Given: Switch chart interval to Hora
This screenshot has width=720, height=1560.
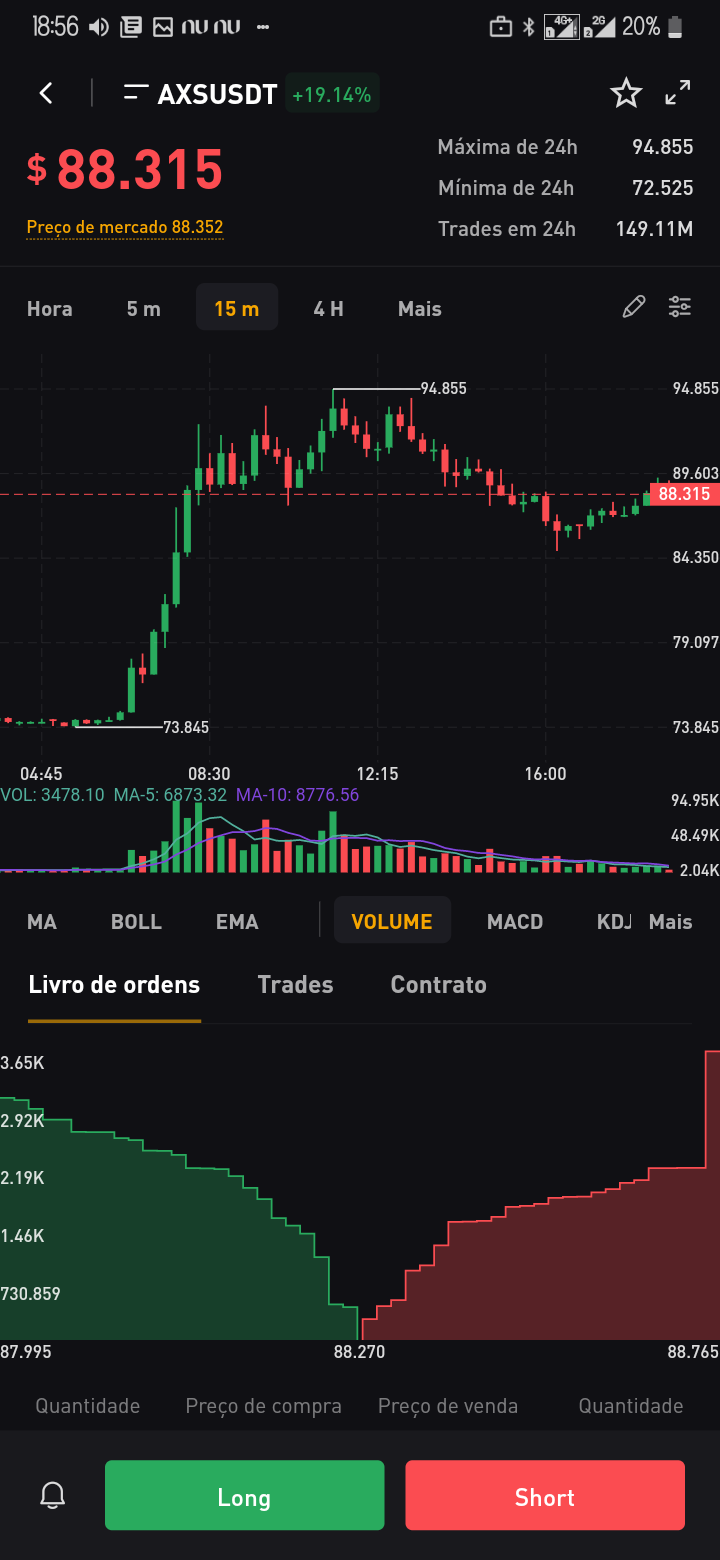Looking at the screenshot, I should pos(50,309).
